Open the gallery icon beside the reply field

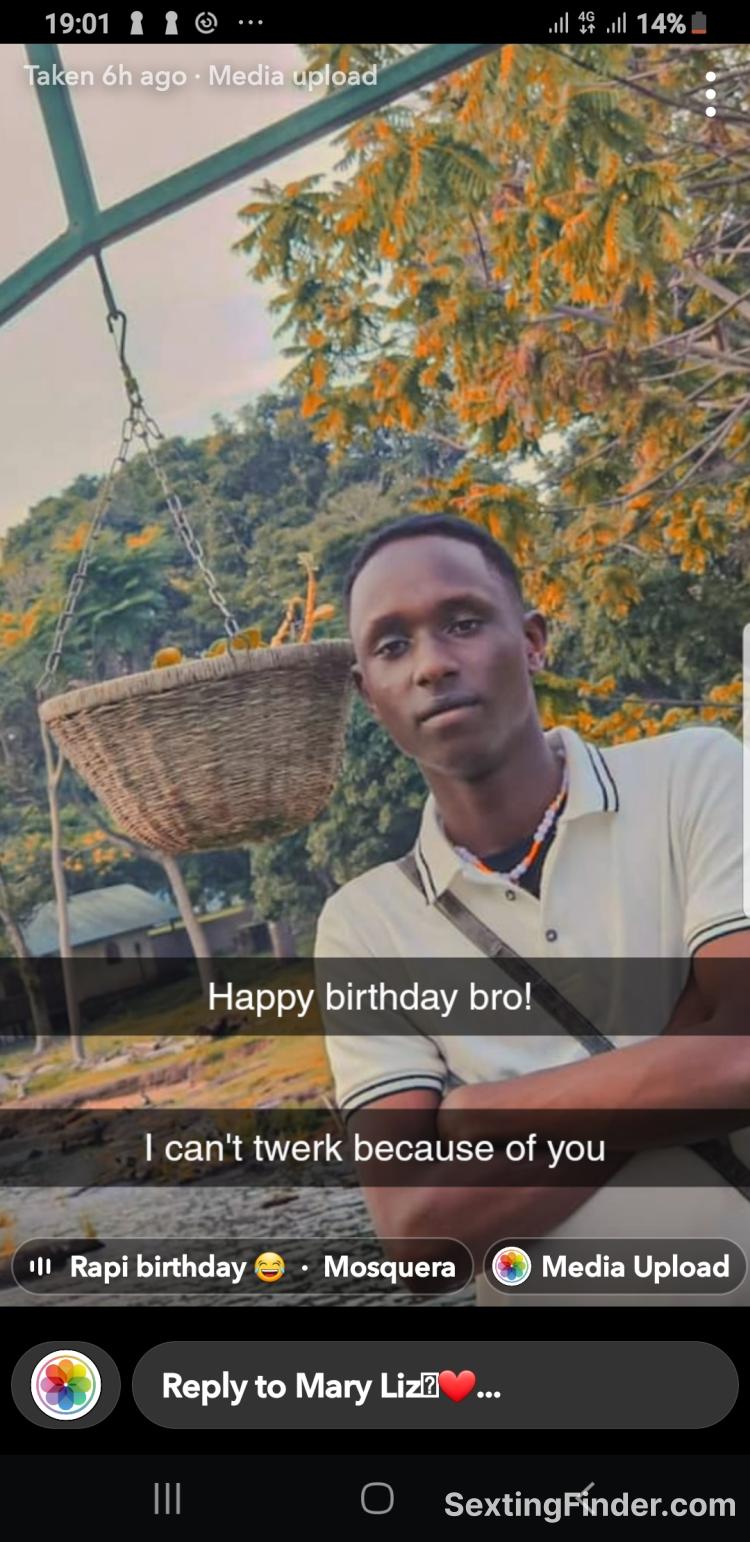[66, 1385]
